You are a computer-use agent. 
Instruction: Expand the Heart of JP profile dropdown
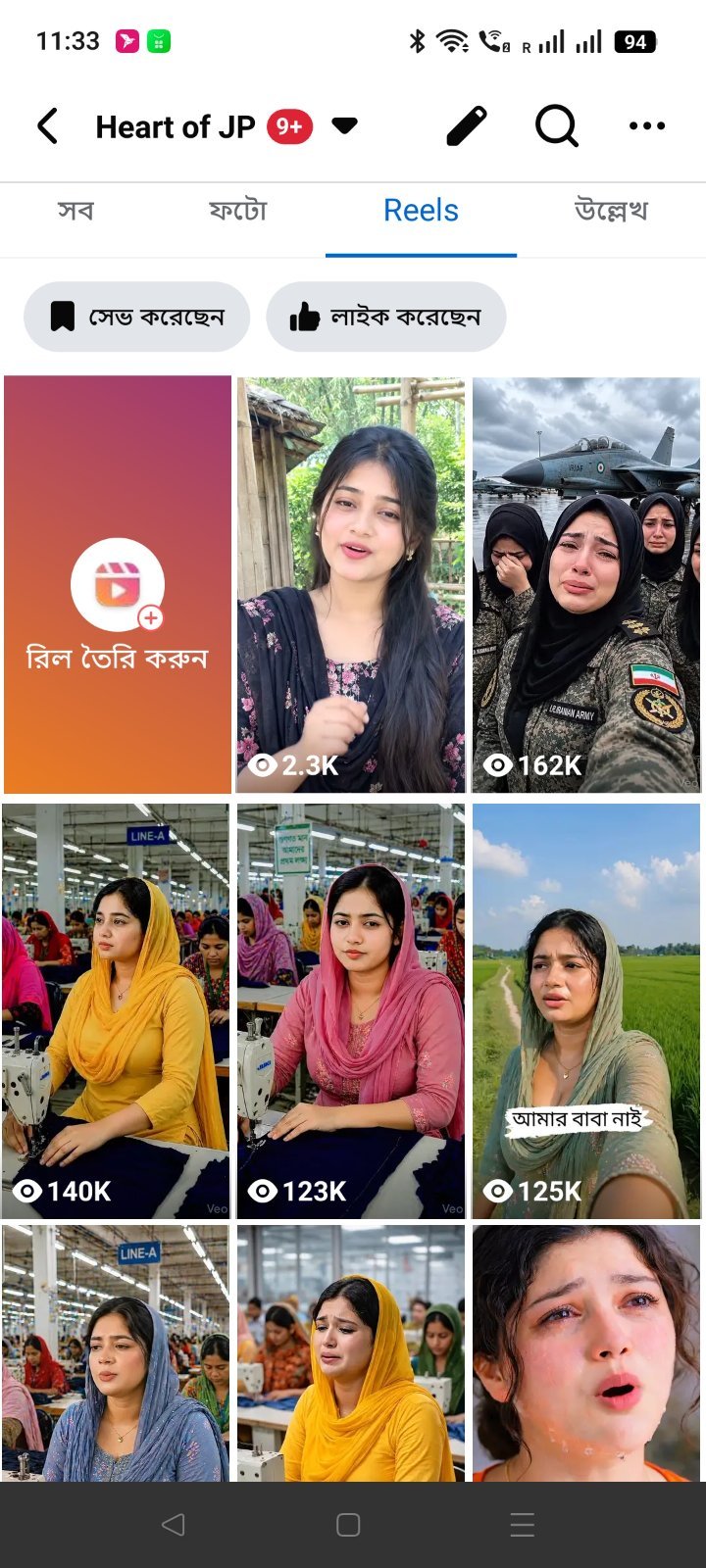[344, 125]
